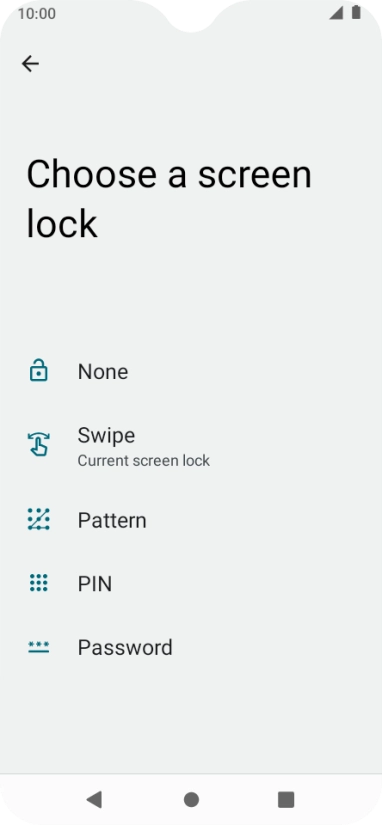
Task: Tap the system home button
Action: (191, 800)
